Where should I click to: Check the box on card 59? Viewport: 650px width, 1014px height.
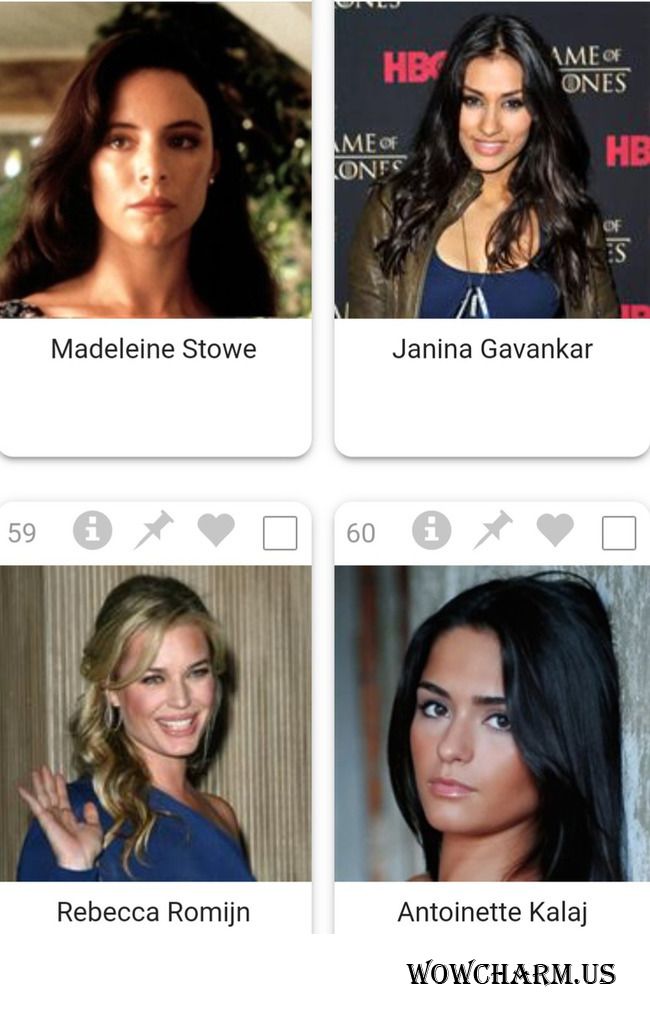pyautogui.click(x=280, y=533)
